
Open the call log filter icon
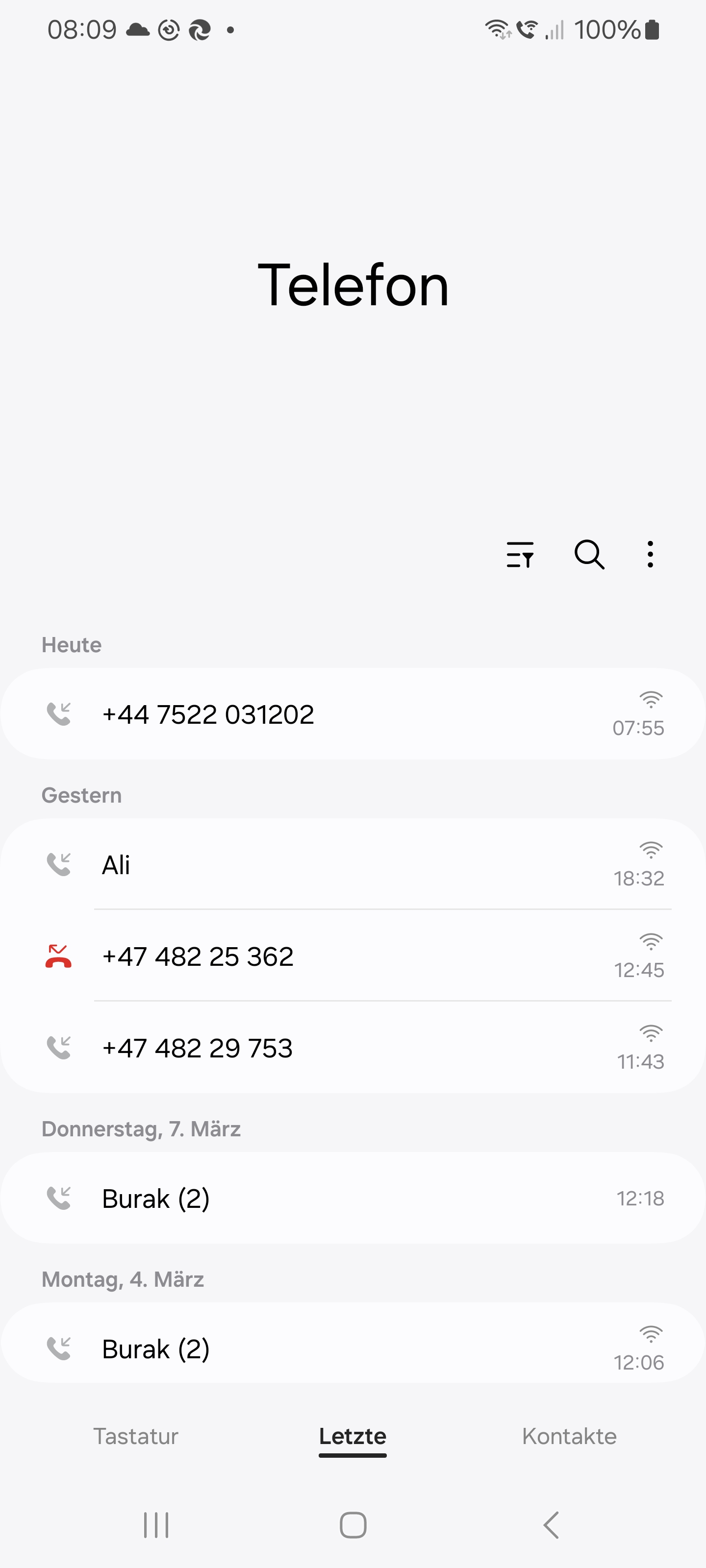pos(520,555)
